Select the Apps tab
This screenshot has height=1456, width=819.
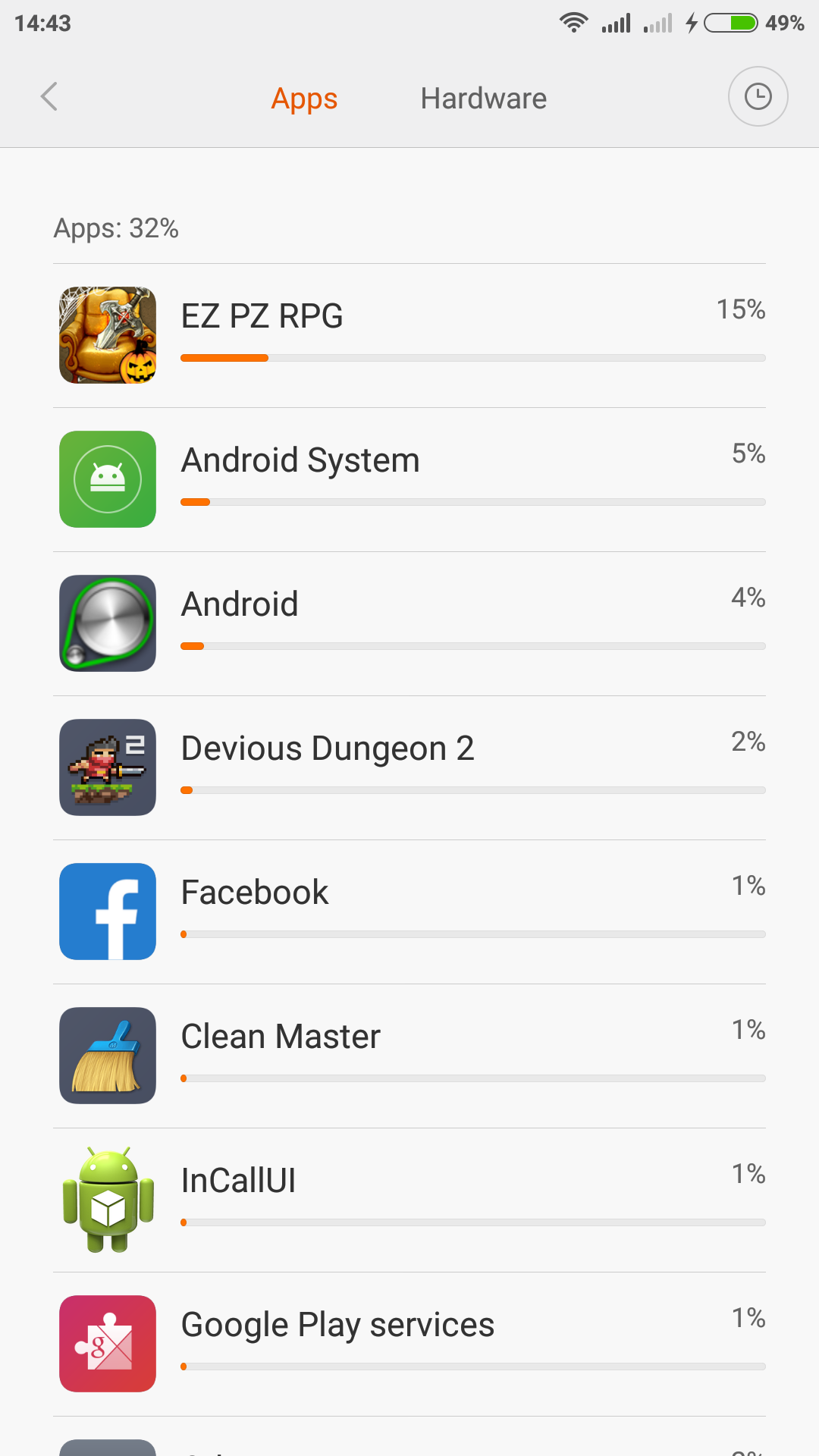[x=304, y=99]
